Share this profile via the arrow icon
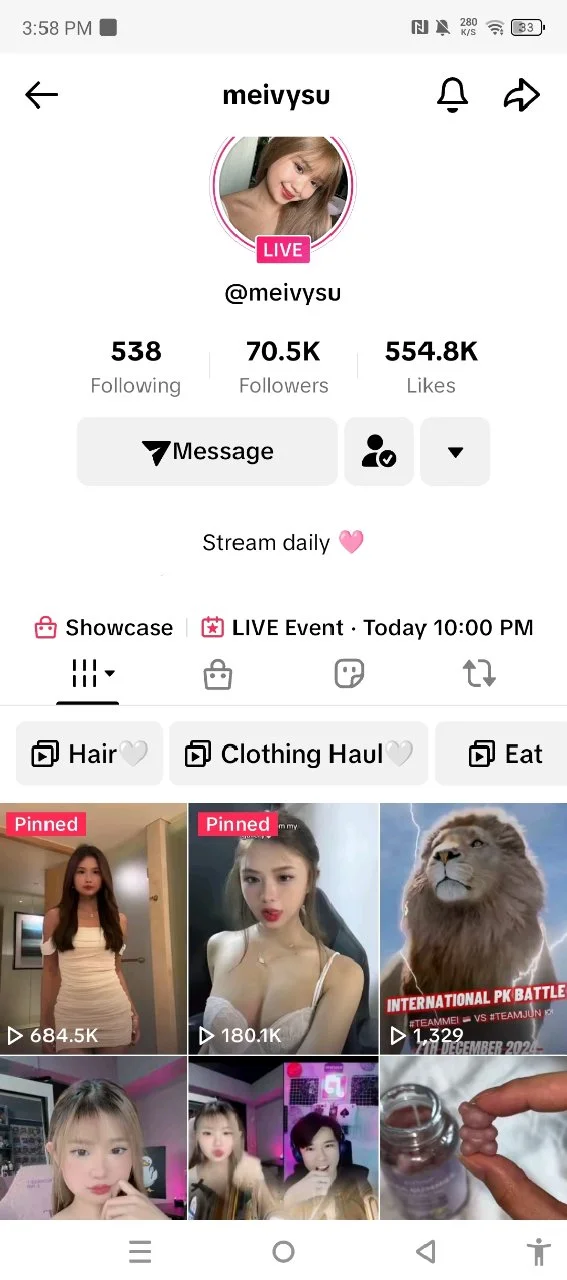 [x=521, y=95]
